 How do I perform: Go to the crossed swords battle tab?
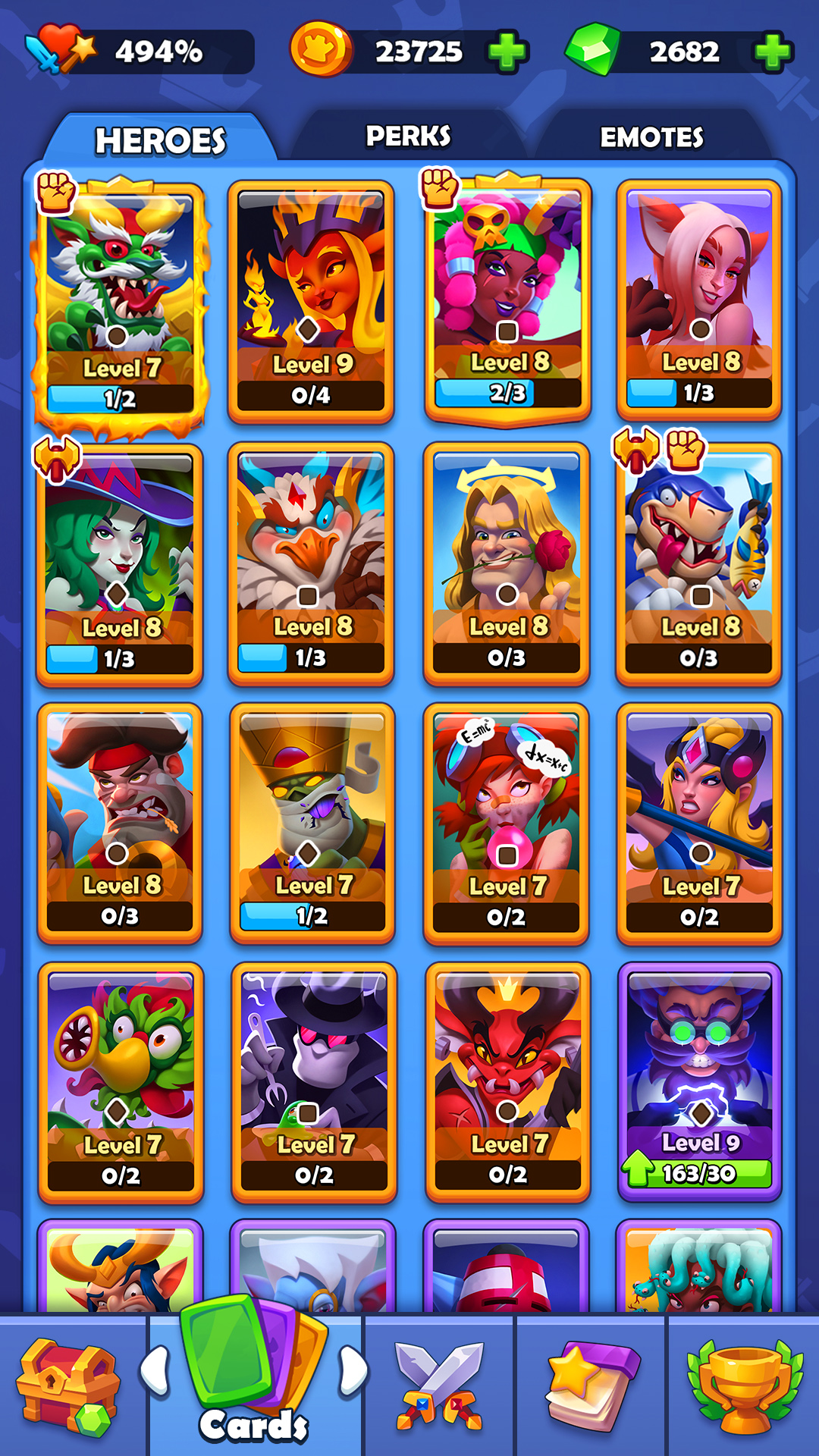tap(439, 1386)
